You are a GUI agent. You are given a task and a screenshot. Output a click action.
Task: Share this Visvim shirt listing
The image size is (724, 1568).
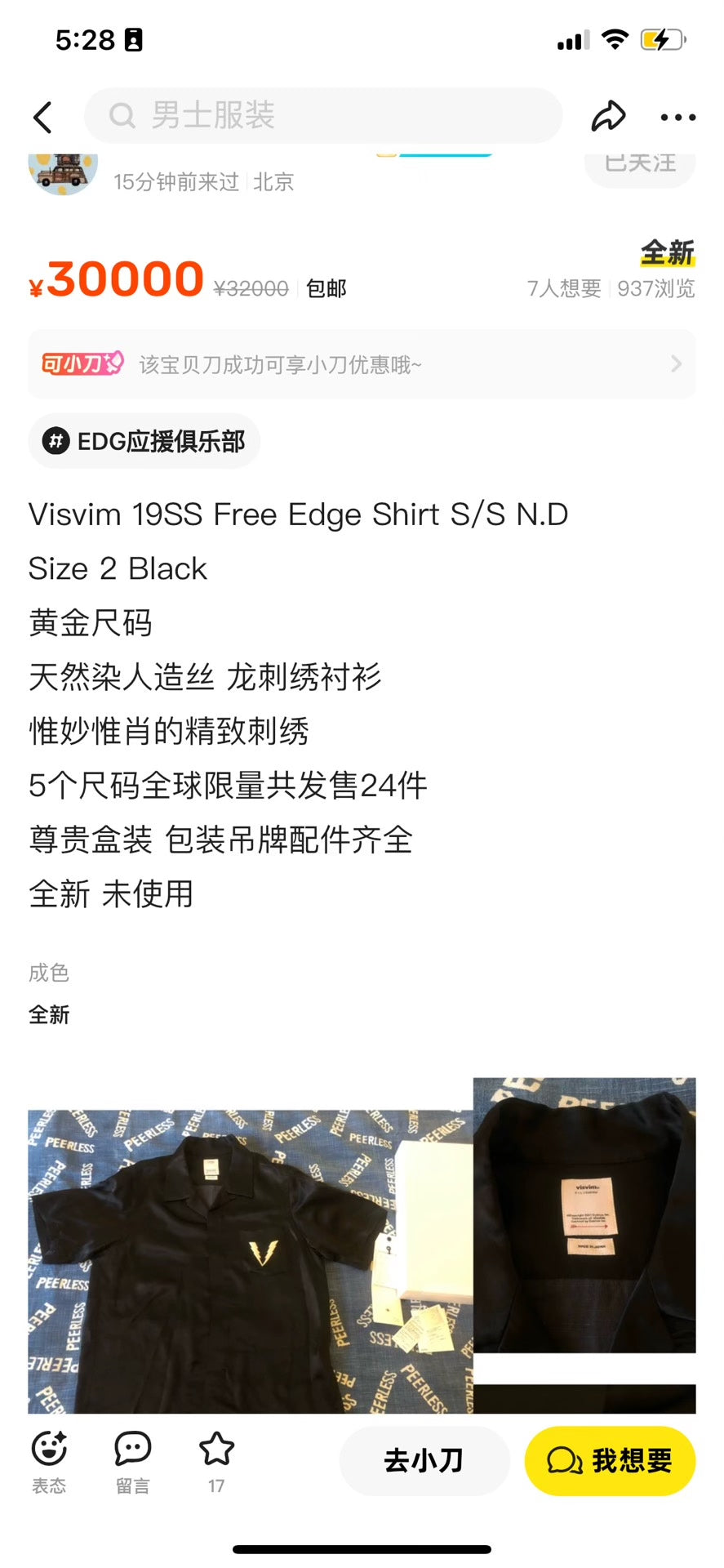click(608, 116)
